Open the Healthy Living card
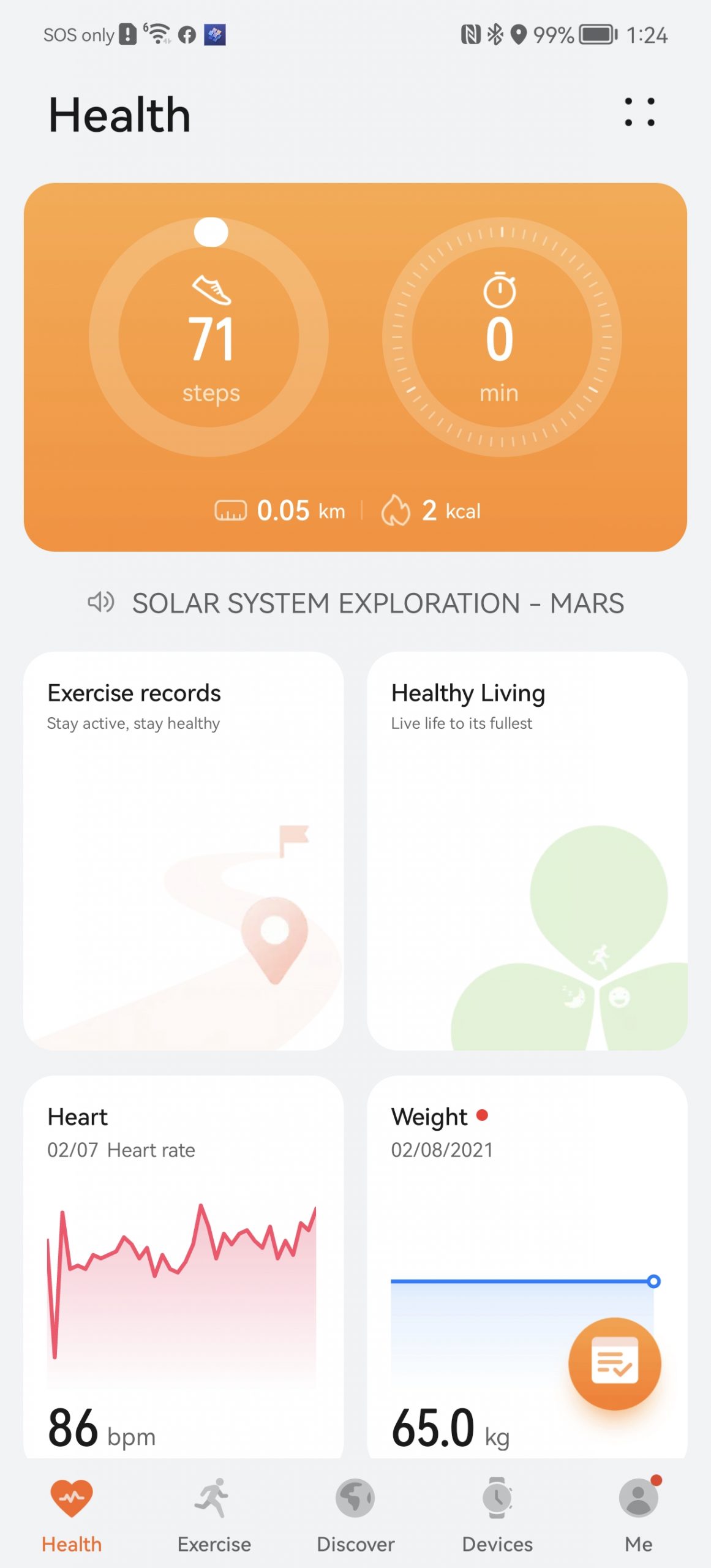The height and width of the screenshot is (1568, 711). 527,850
